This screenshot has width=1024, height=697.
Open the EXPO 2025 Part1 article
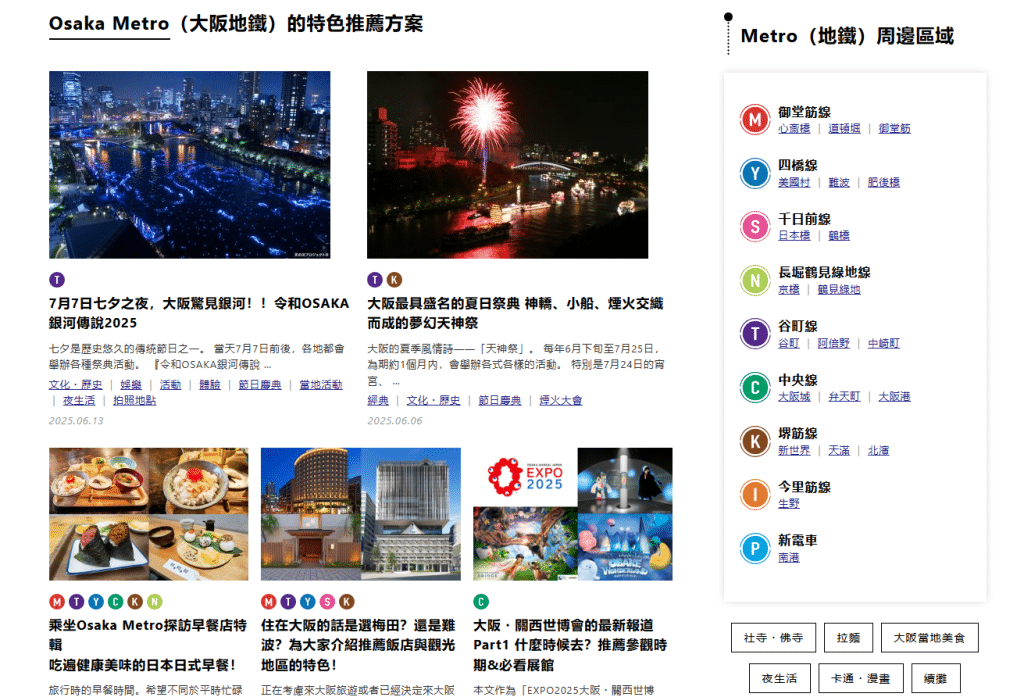571,644
